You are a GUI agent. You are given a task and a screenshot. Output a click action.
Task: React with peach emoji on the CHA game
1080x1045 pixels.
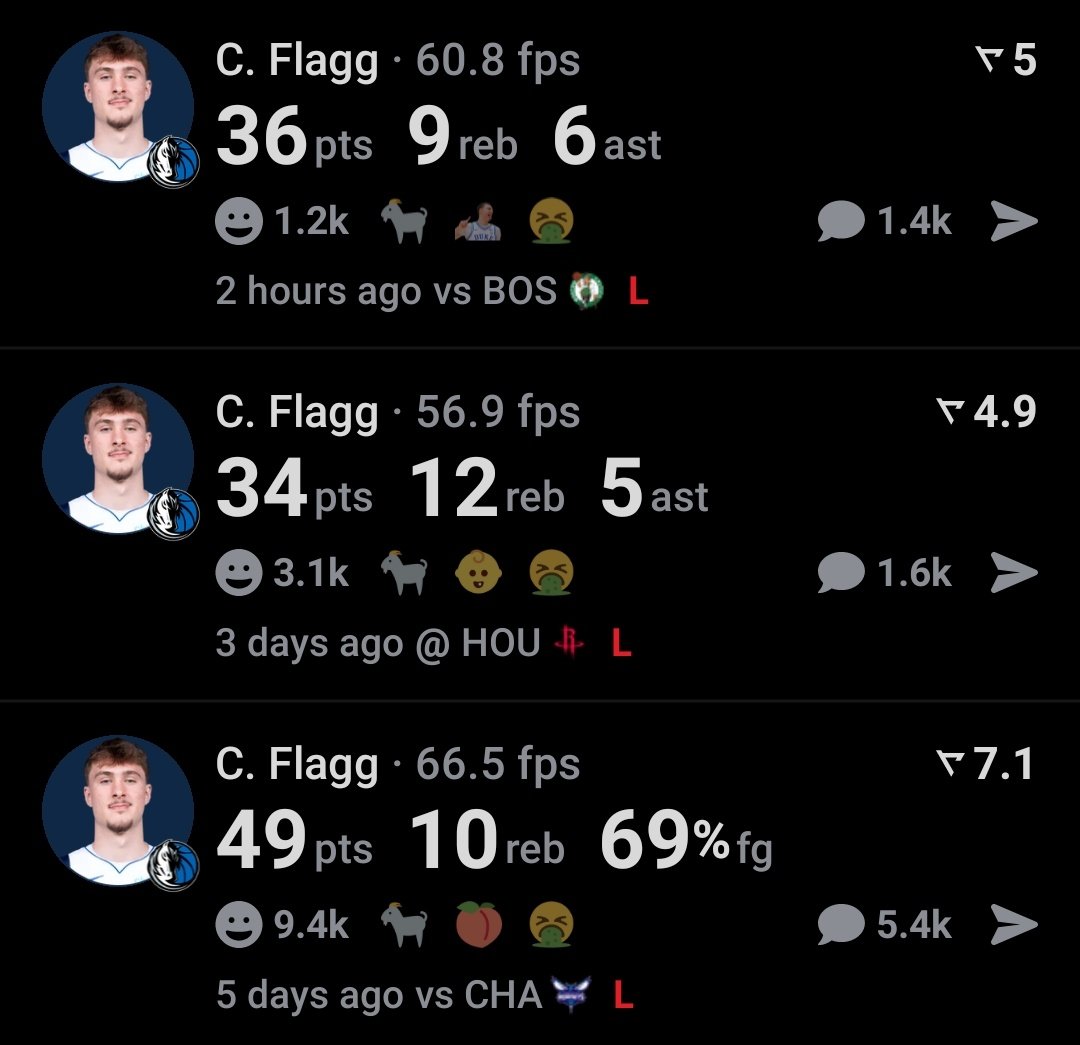478,925
